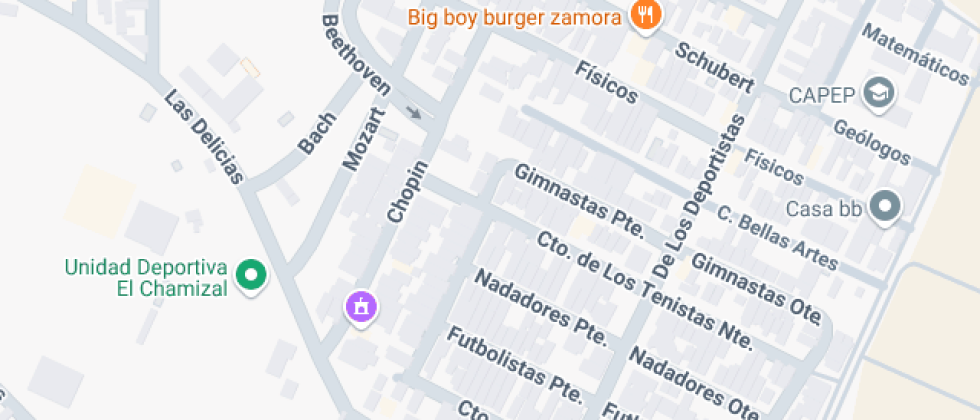The height and width of the screenshot is (420, 980).
Task: Open Unidad Deportiva El Chamizal park marker
Action: [x=251, y=274]
